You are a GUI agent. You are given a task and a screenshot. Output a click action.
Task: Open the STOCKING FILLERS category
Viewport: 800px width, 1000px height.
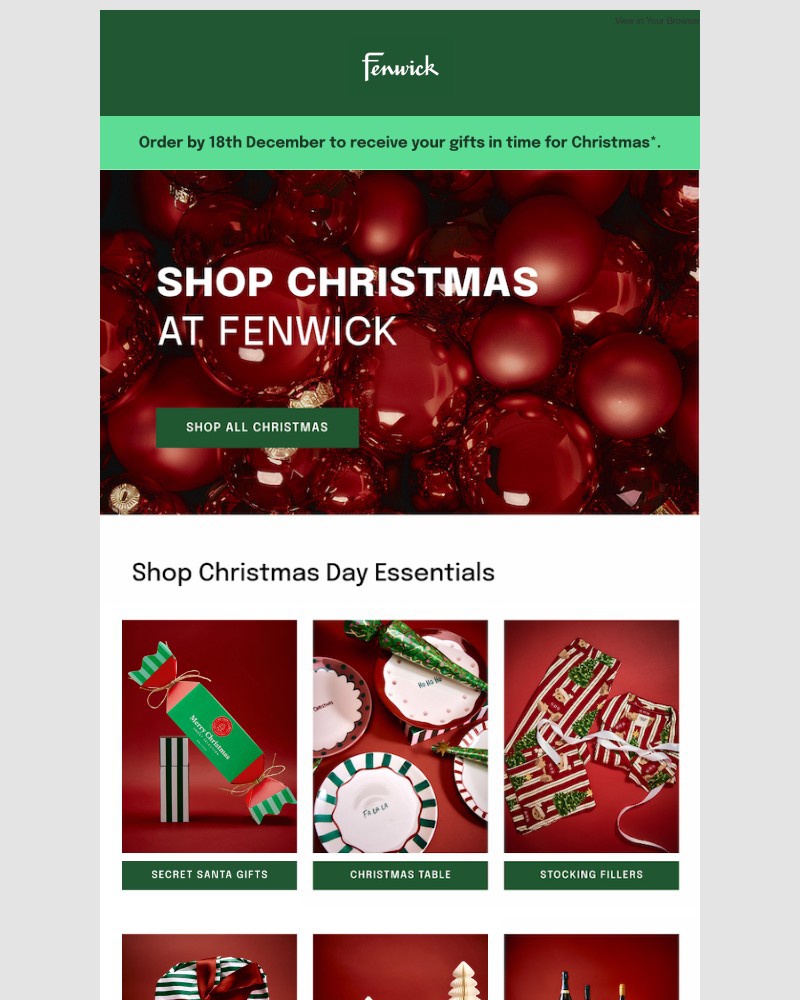(591, 875)
